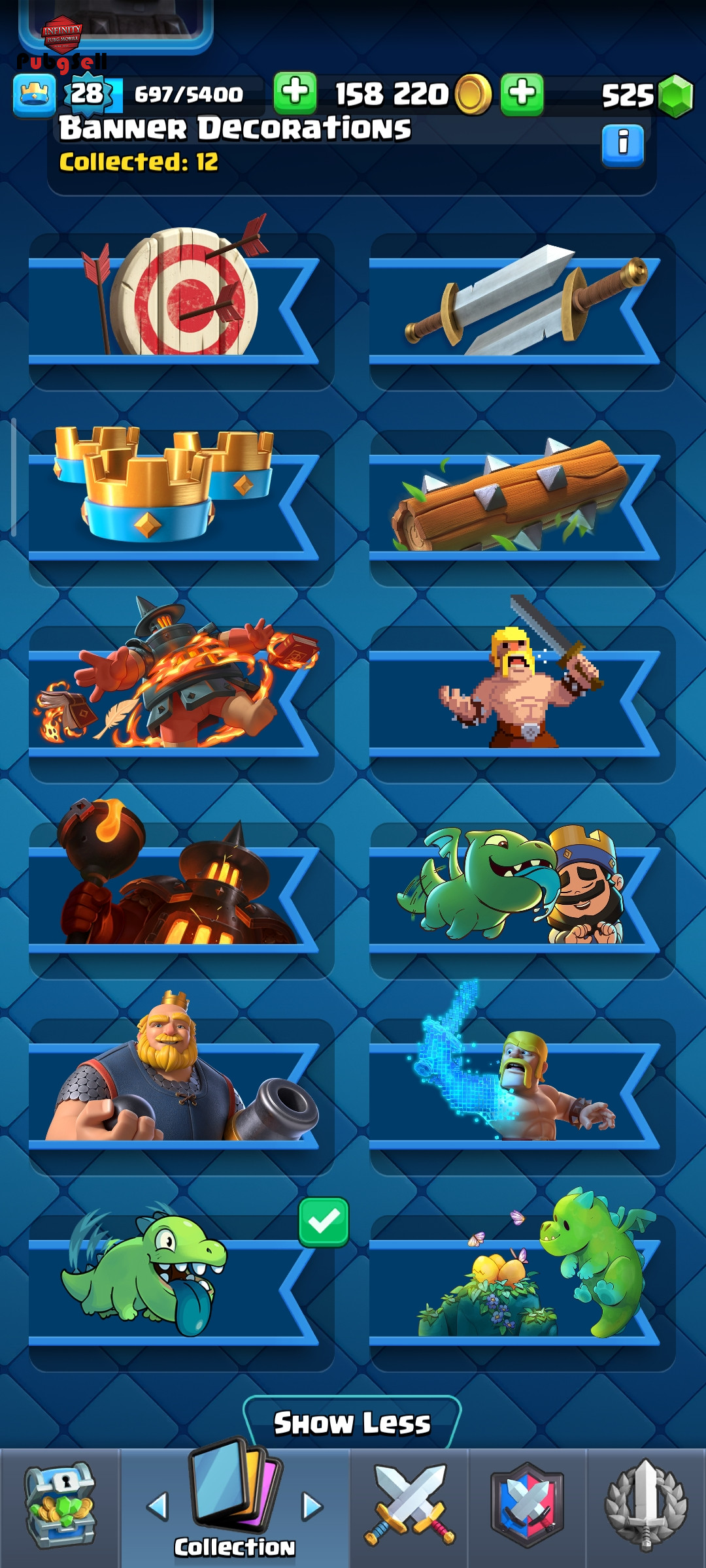Collapse the list with Show Less
Screen dimensions: 706x1568
[x=352, y=1422]
